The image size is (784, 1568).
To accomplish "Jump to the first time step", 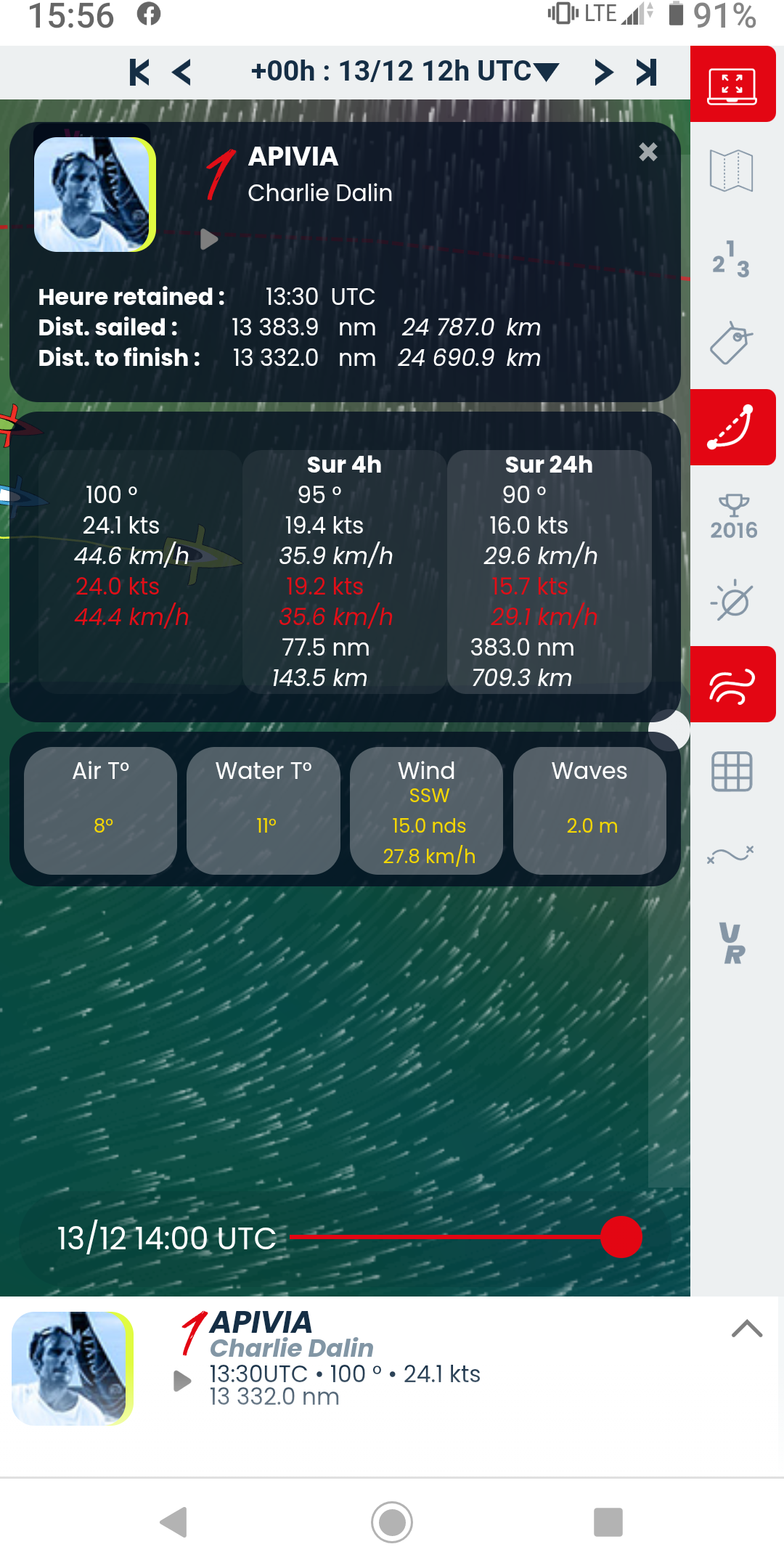I will [139, 72].
